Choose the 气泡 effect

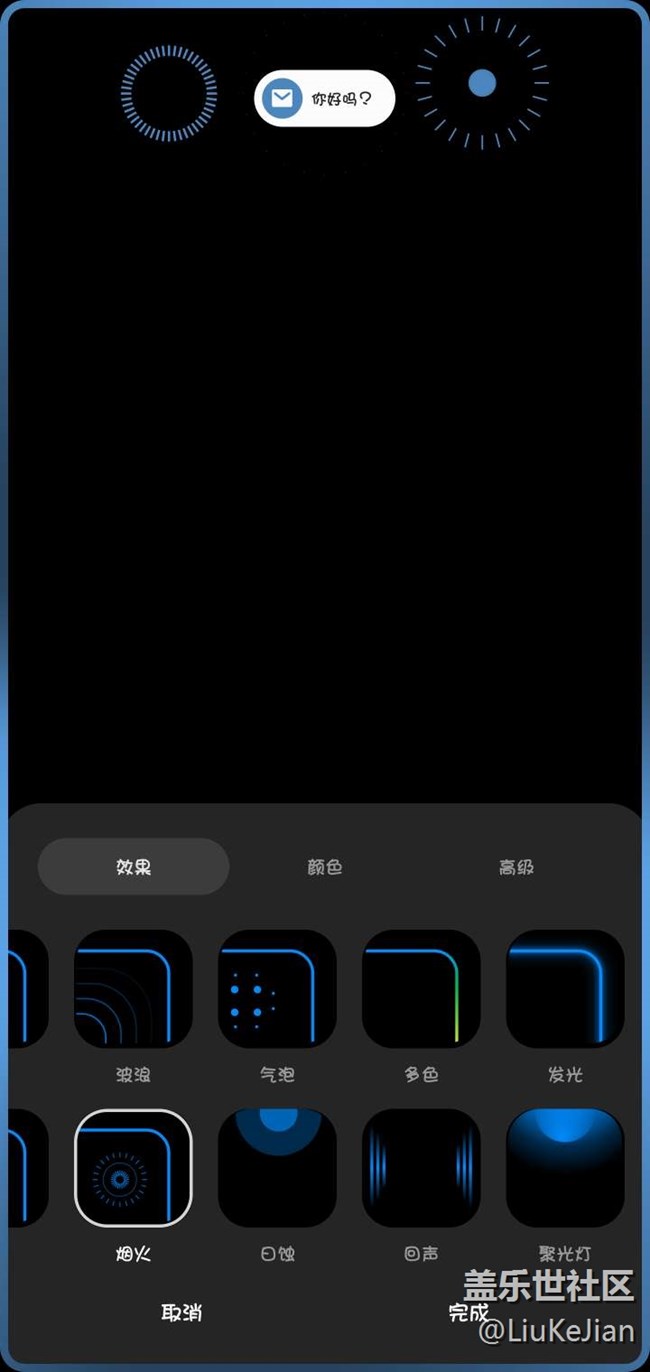[277, 989]
